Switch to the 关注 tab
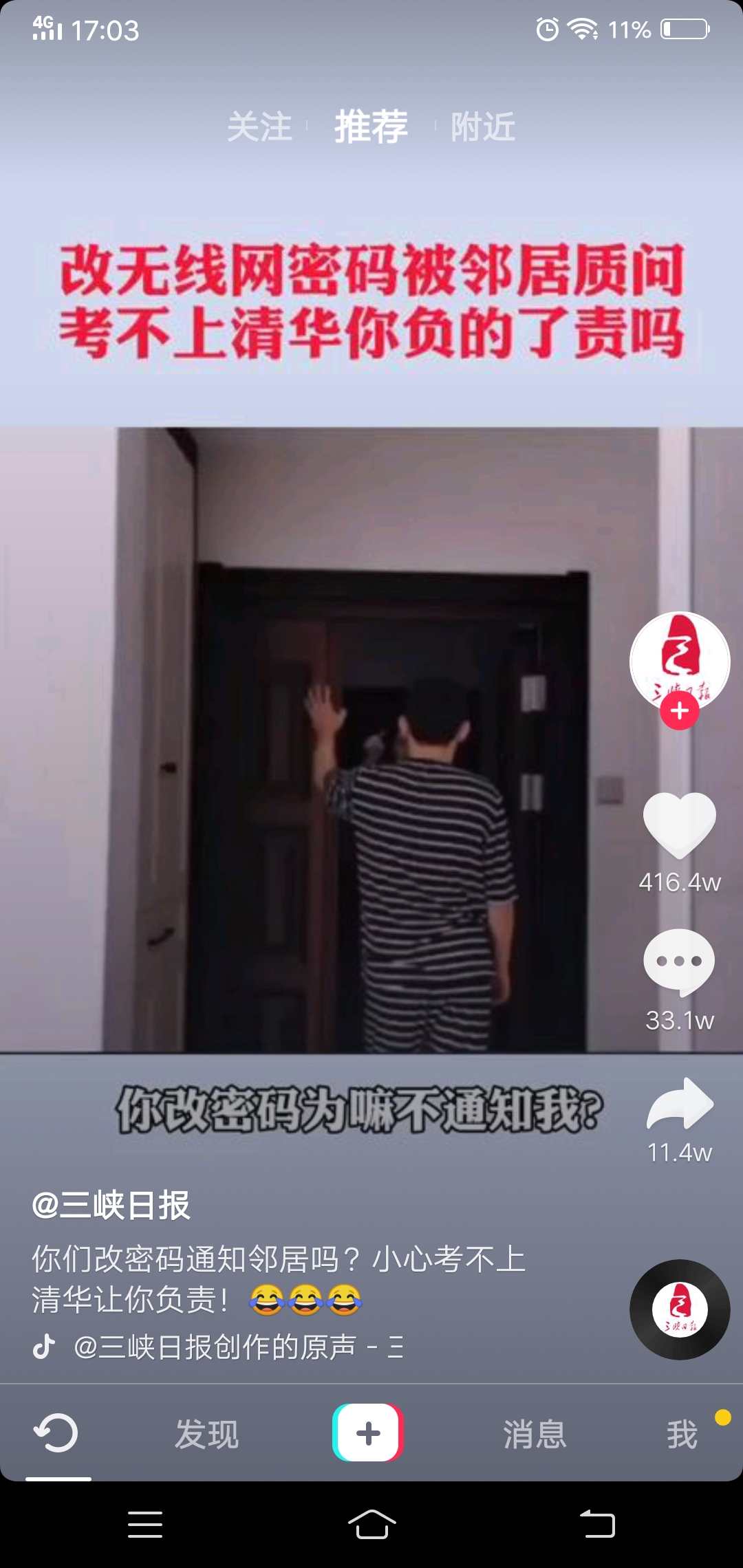 (259, 127)
